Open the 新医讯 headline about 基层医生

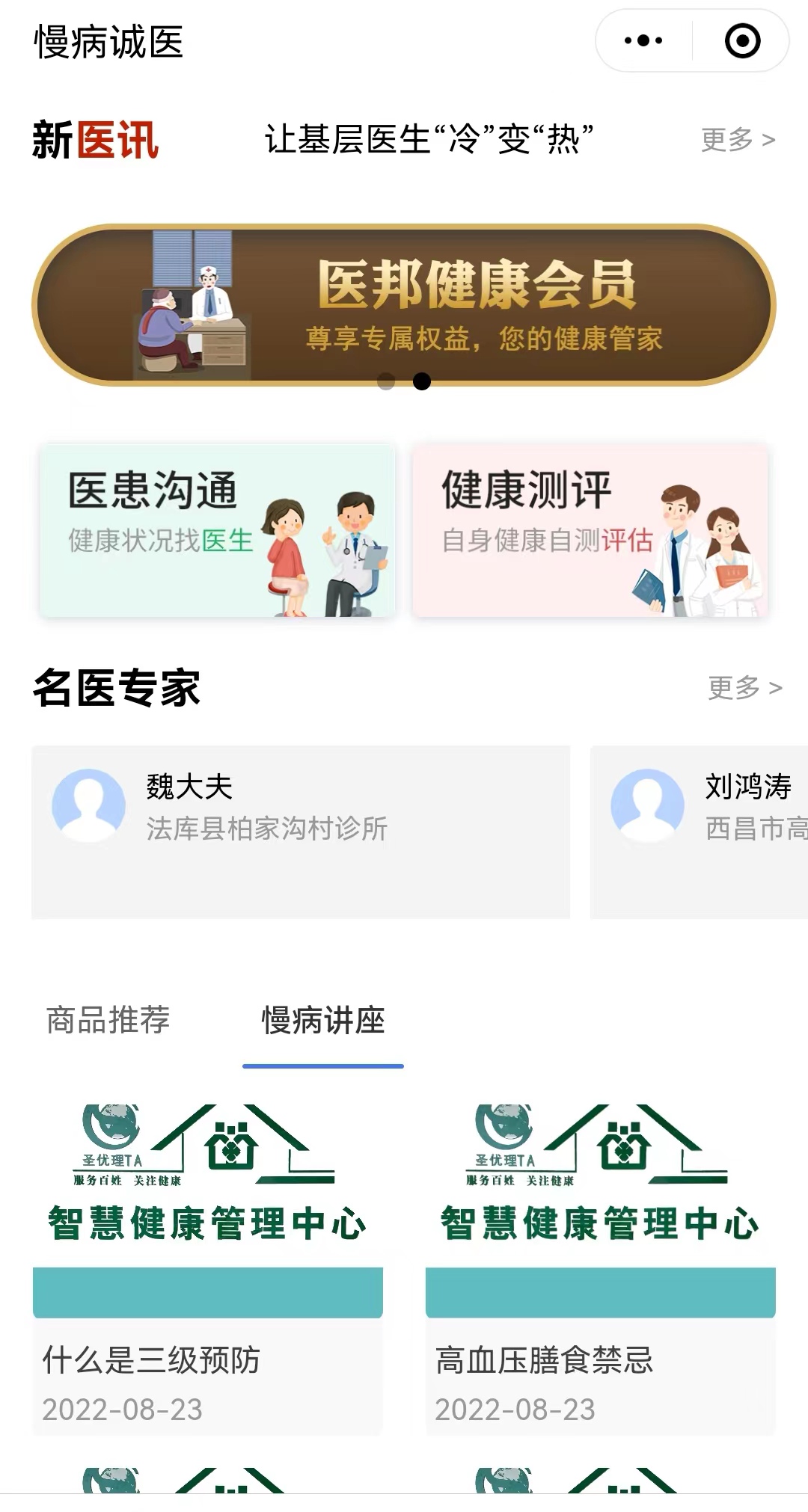click(429, 140)
